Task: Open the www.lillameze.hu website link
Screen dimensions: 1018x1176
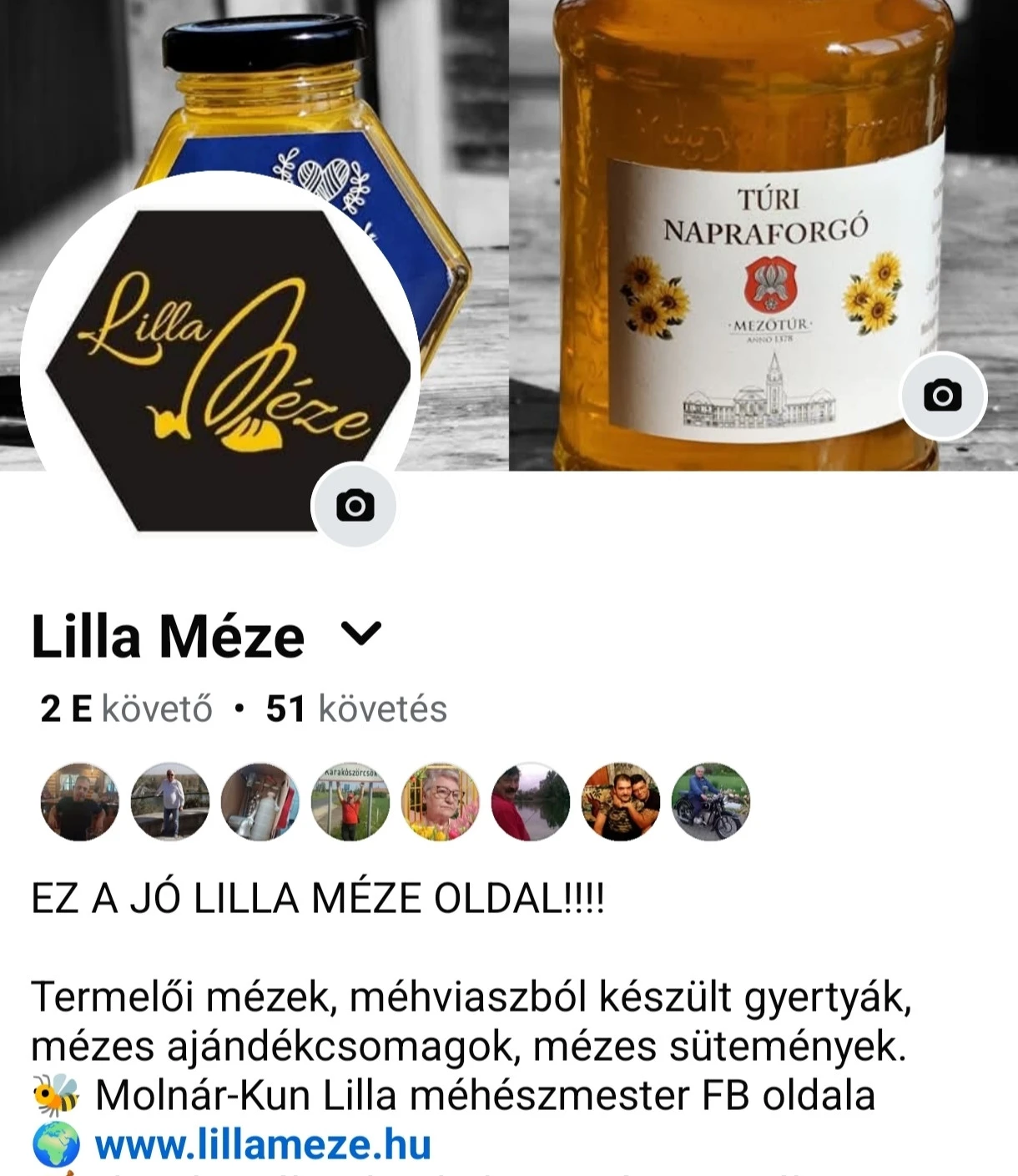Action: coord(263,1145)
